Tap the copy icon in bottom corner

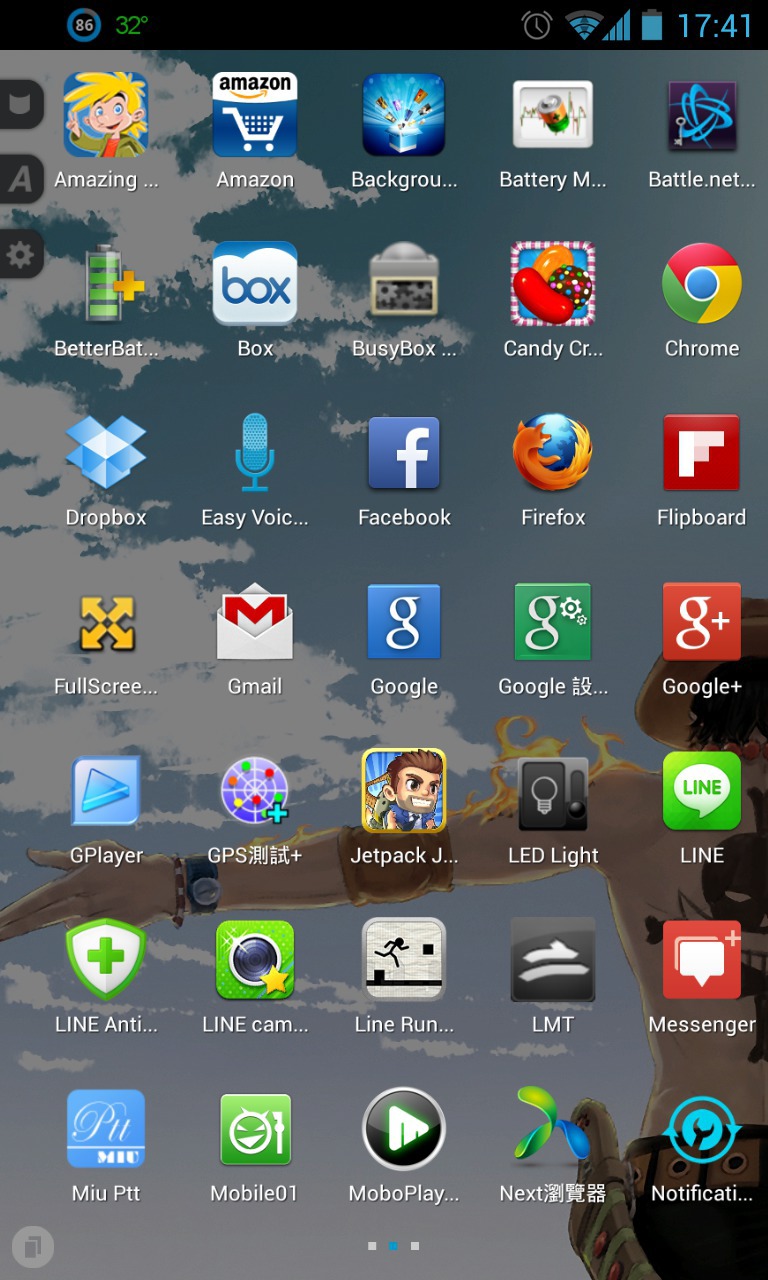point(33,1246)
